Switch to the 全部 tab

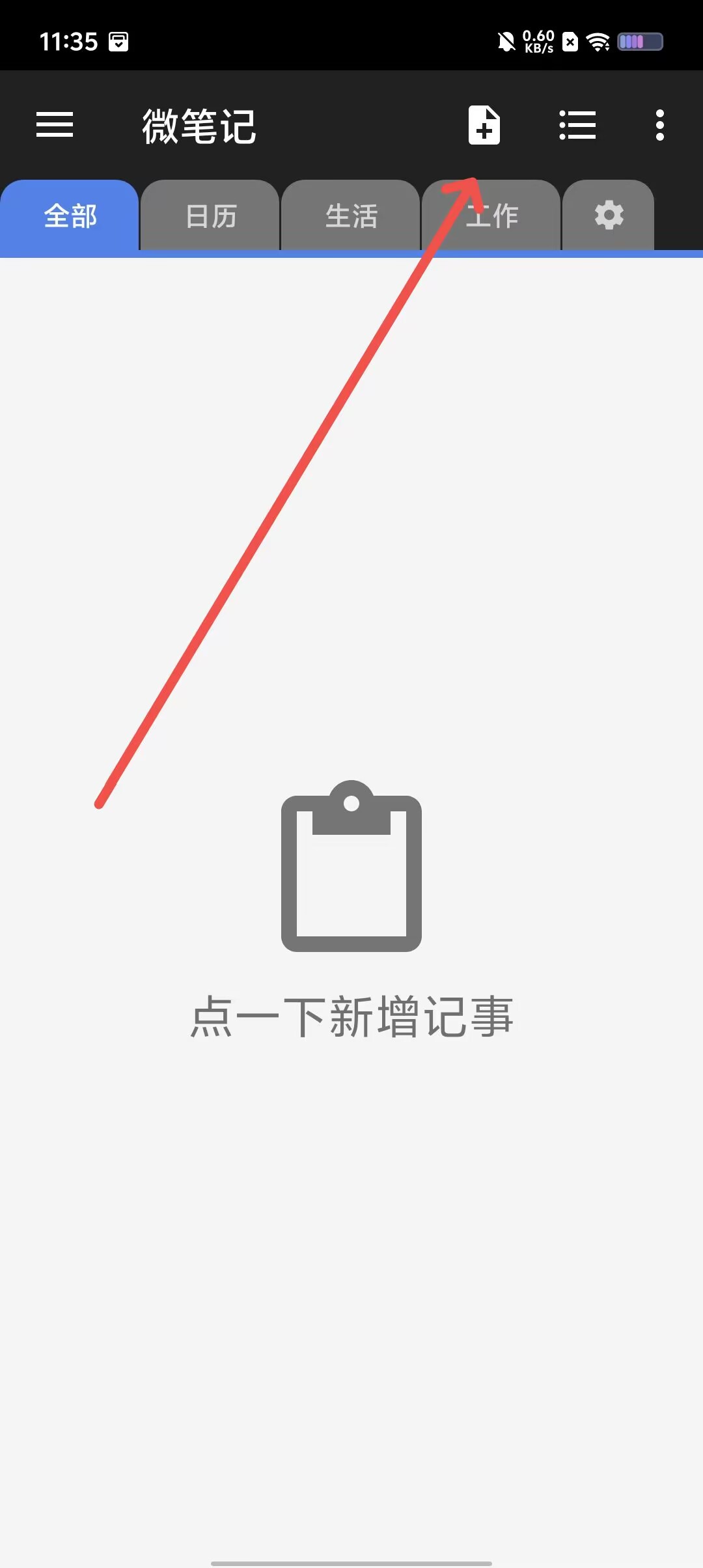pos(70,216)
